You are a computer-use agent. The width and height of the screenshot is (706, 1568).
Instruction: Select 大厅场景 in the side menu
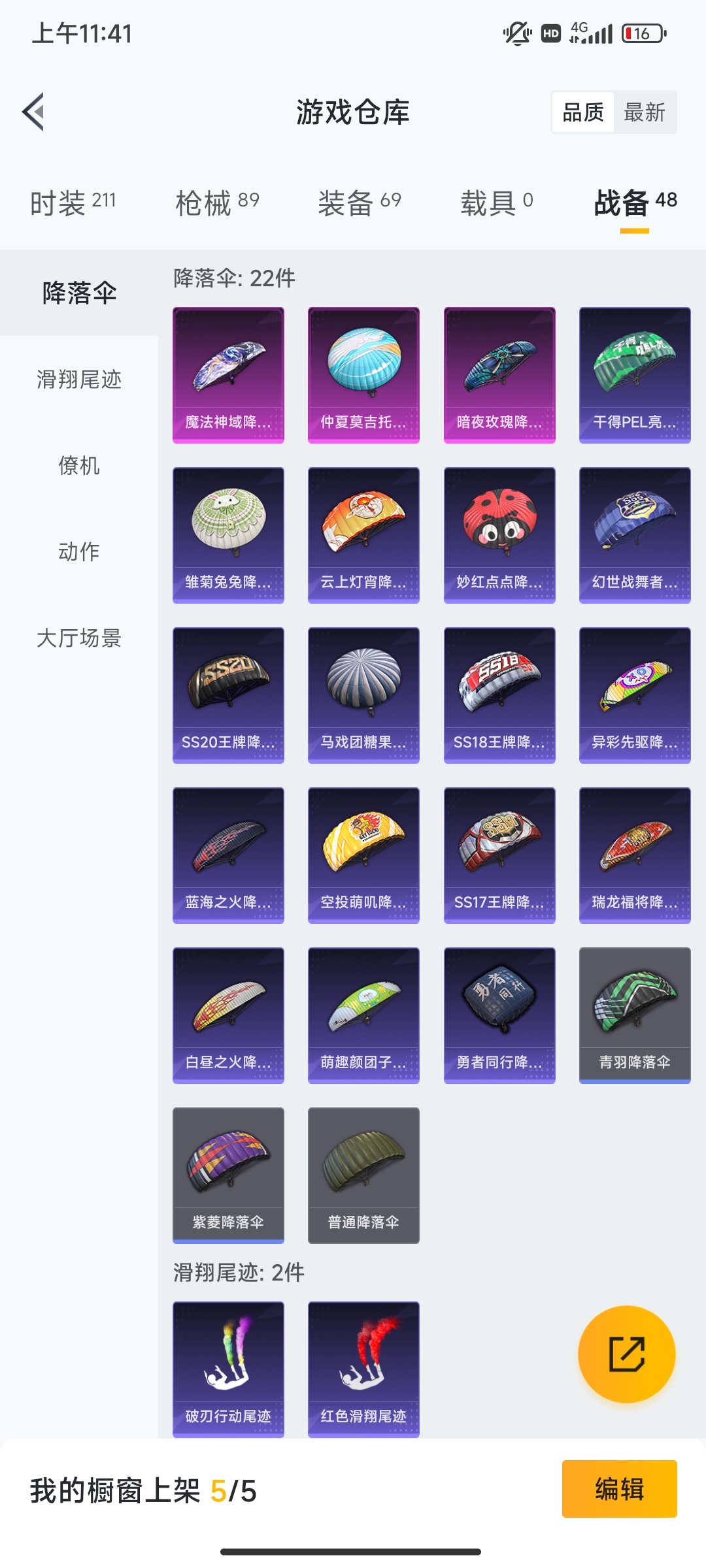79,638
